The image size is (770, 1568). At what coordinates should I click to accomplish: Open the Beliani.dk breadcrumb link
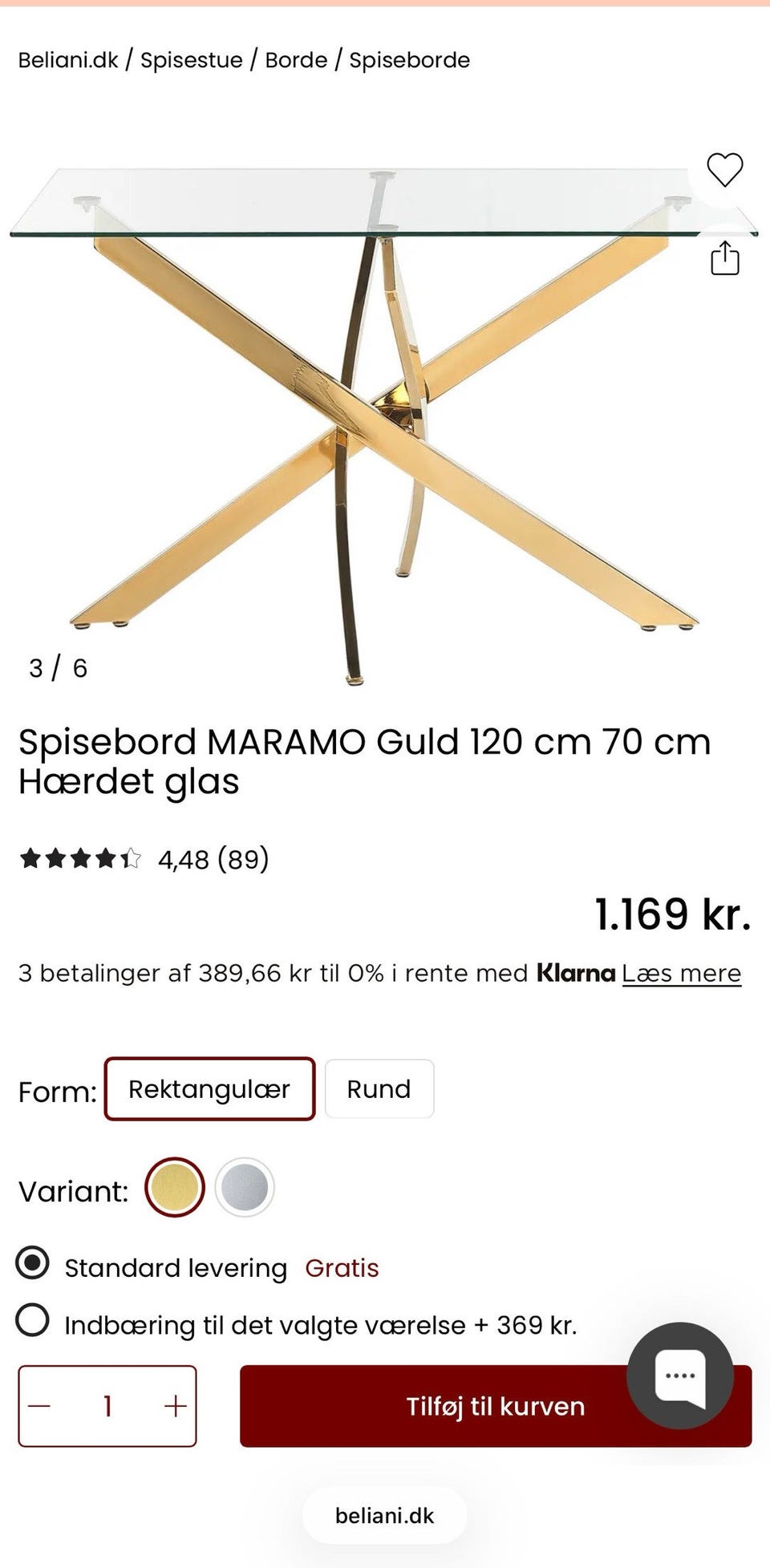tap(68, 60)
